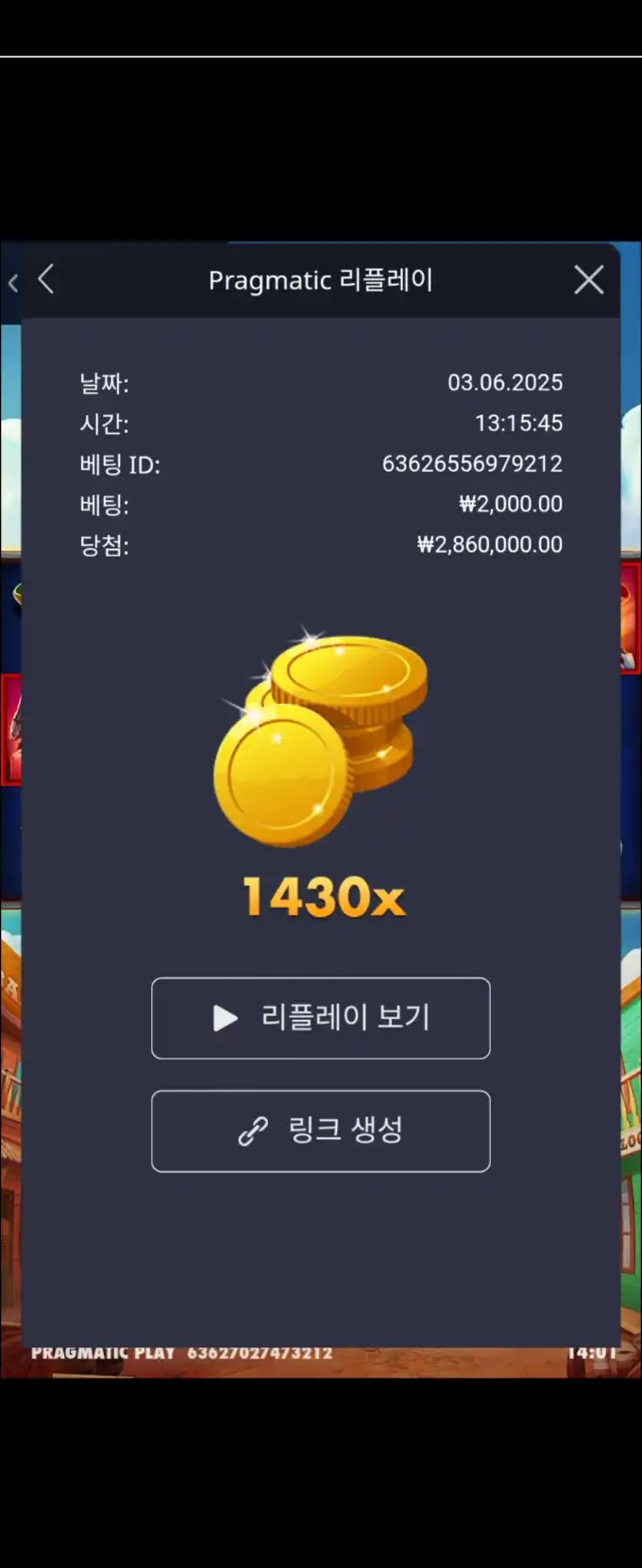Tap the 리플레이 보기 button
The height and width of the screenshot is (1568, 642).
[x=321, y=1018]
